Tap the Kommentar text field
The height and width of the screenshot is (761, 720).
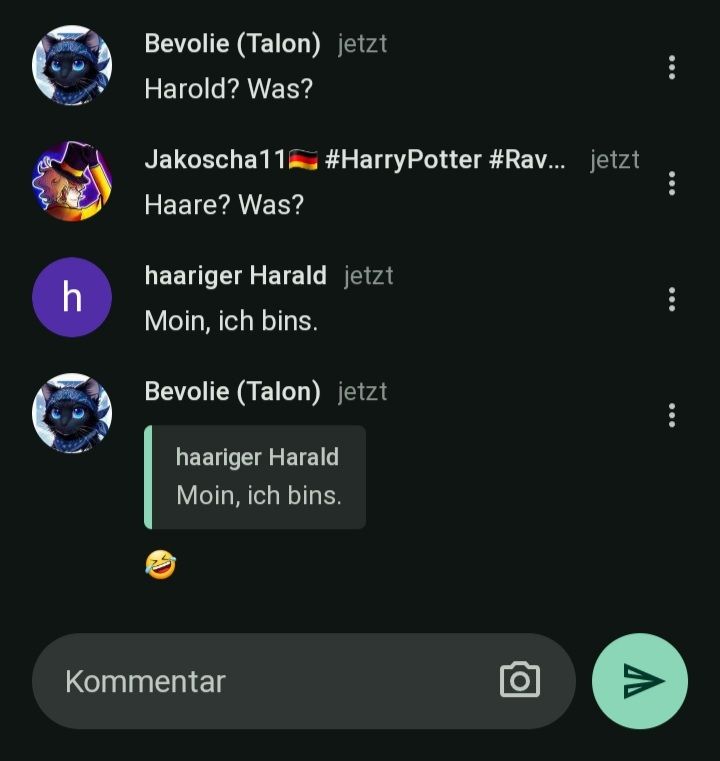[x=270, y=681]
